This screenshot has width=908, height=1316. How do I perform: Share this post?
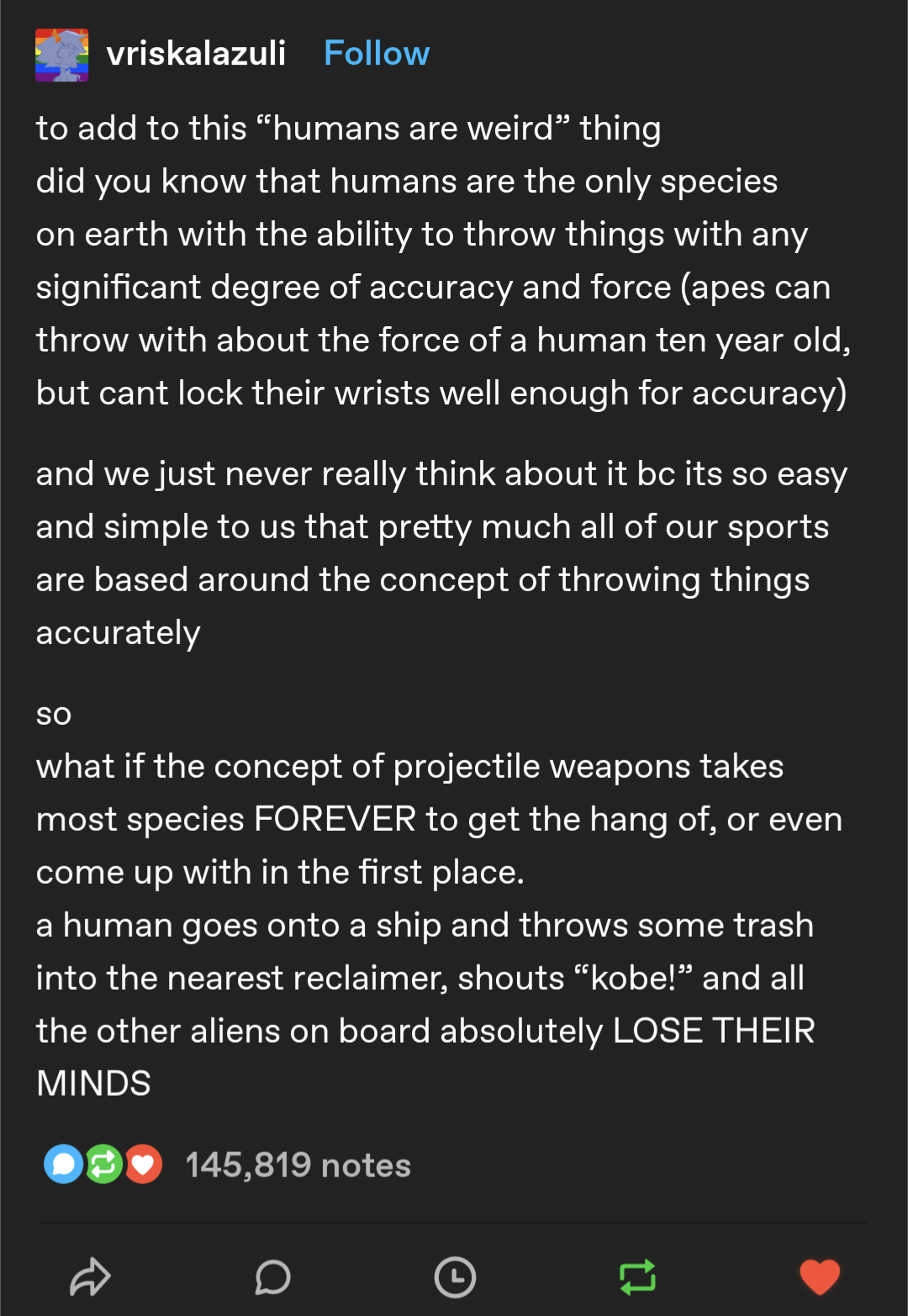pos(90,1276)
